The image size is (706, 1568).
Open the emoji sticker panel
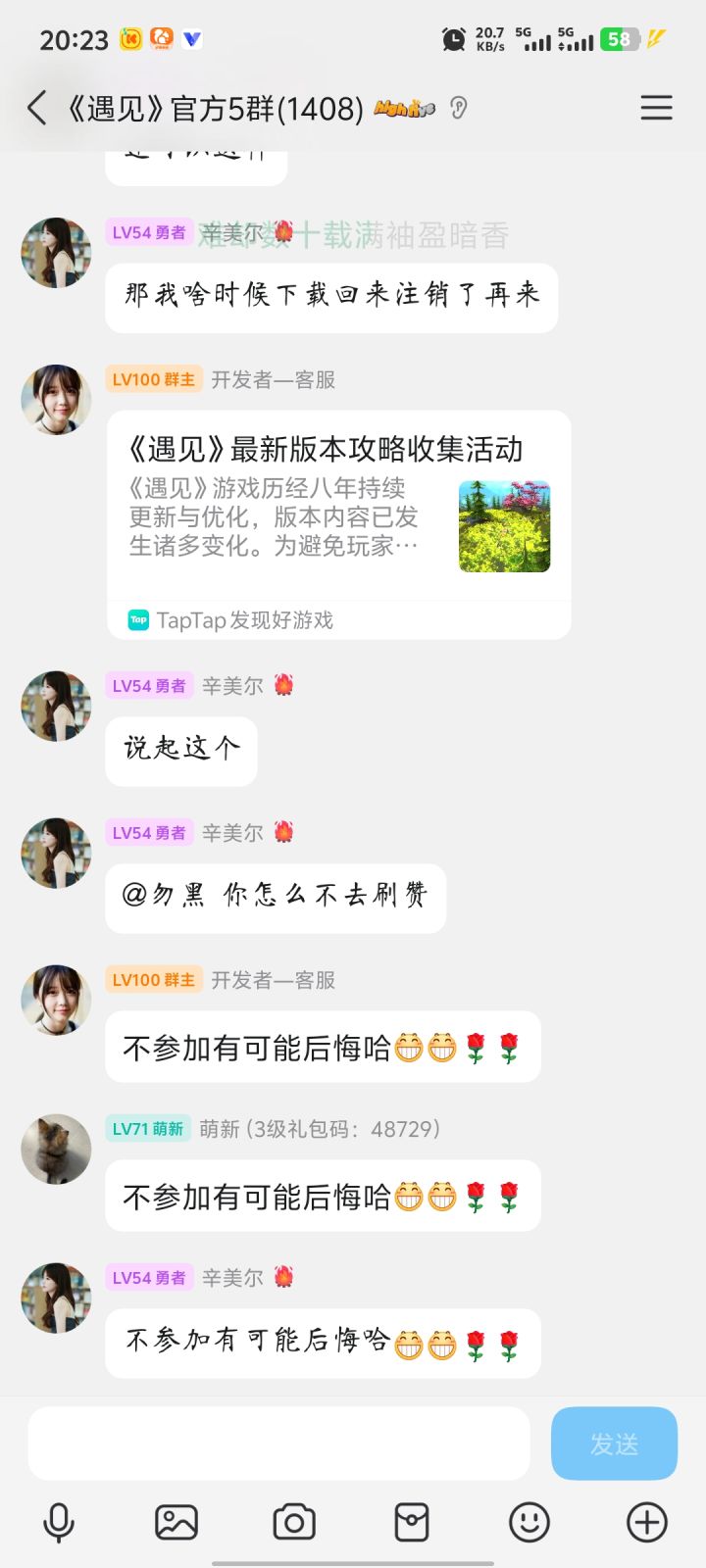coord(529,1523)
